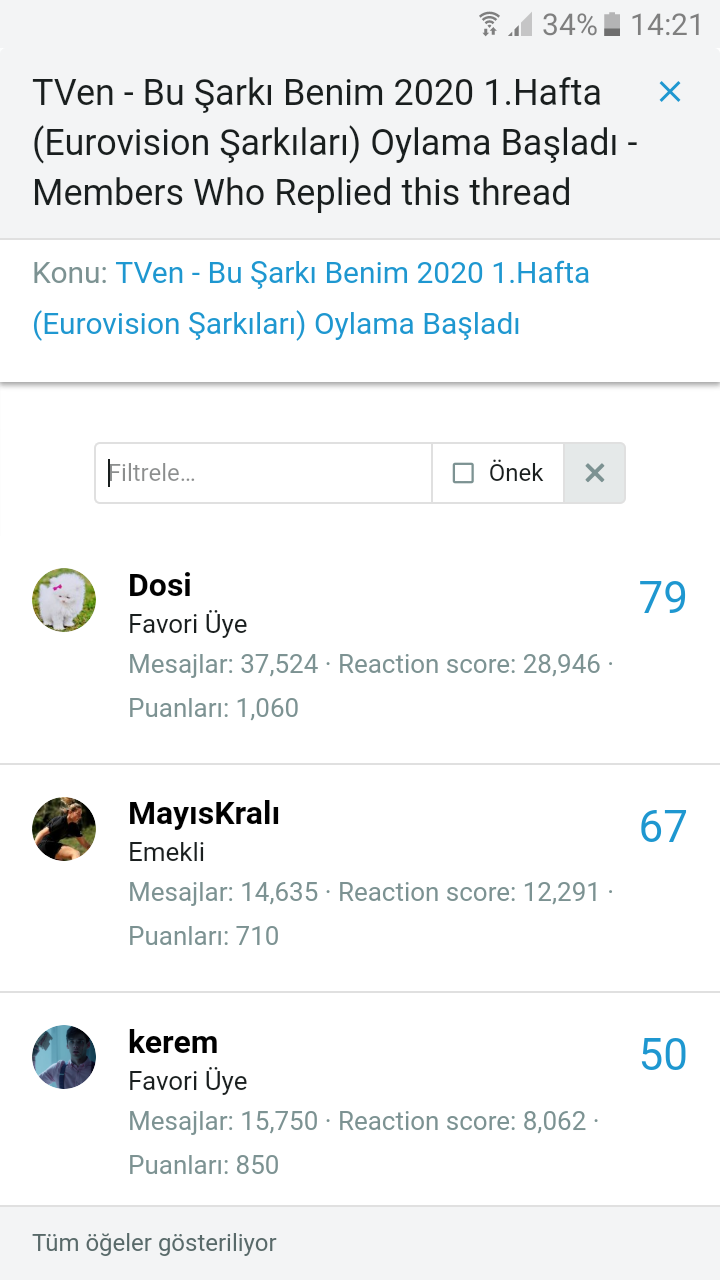Close the members who replied dialog

tap(669, 93)
